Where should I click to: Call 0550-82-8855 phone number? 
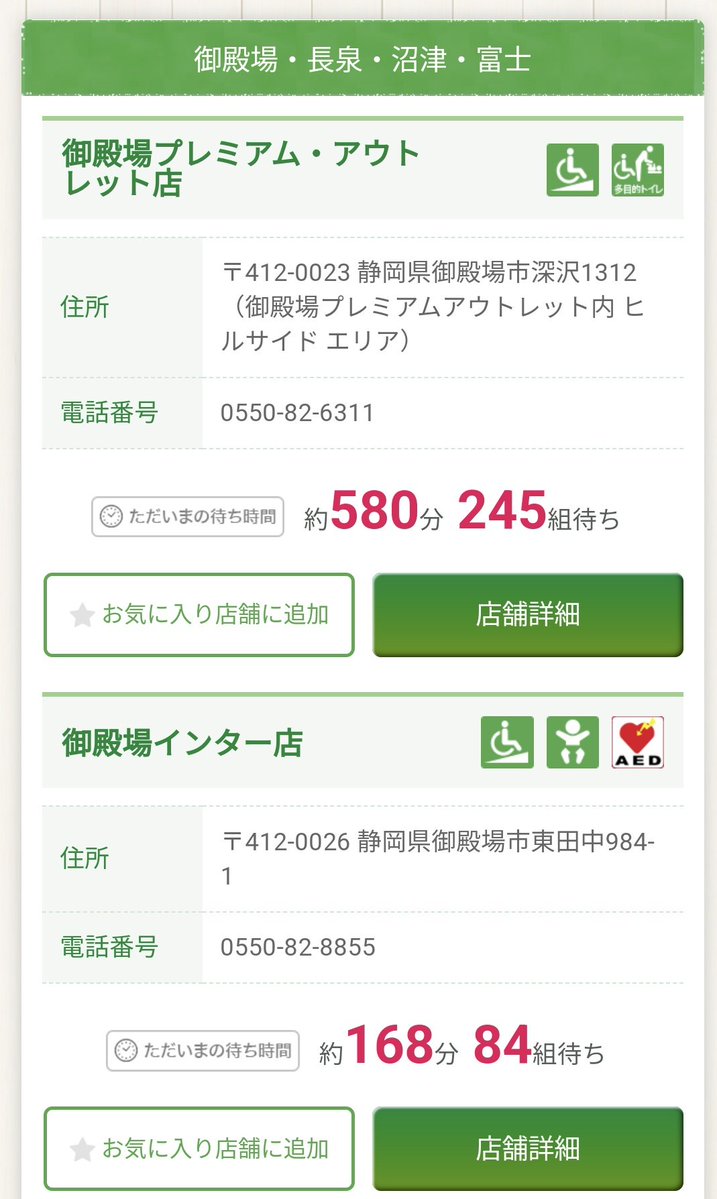pos(298,946)
